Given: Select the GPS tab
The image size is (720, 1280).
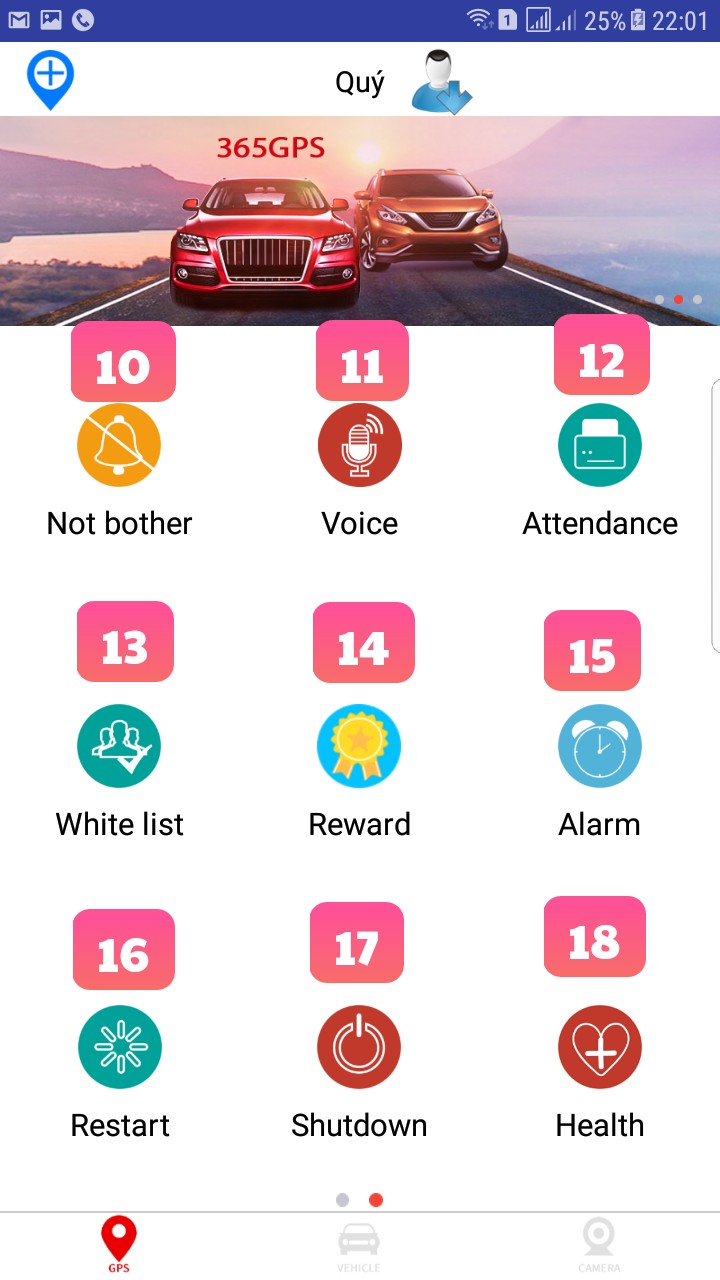Looking at the screenshot, I should (x=119, y=1246).
